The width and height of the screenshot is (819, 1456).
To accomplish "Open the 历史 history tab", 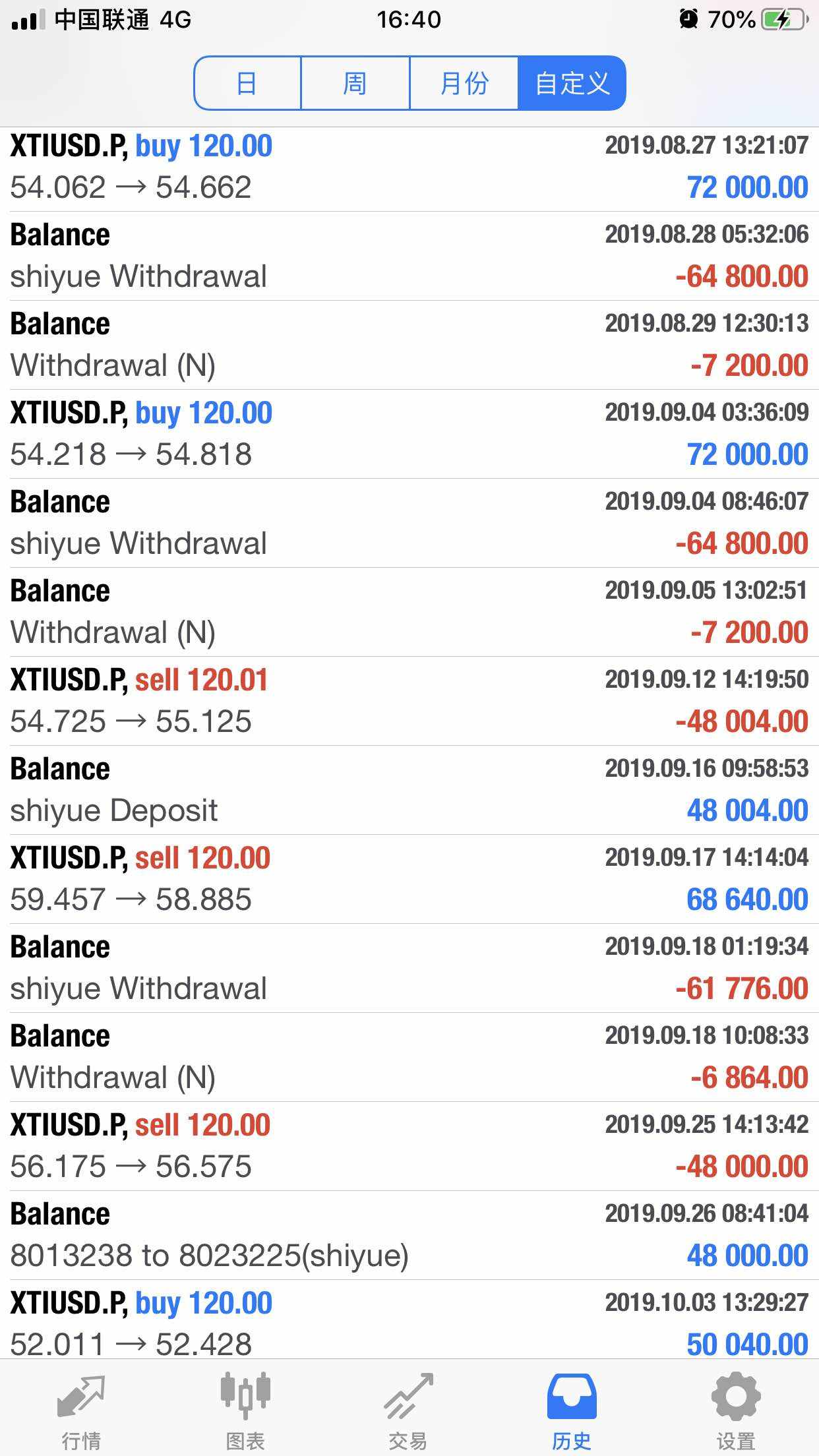I will point(572,1409).
